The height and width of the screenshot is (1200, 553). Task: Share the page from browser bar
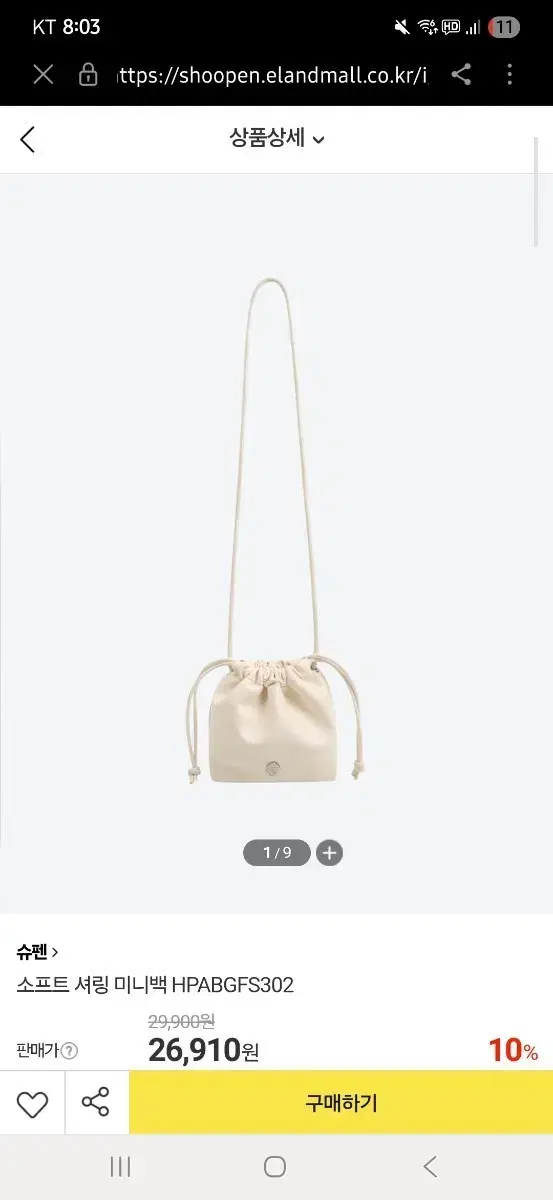coord(461,74)
